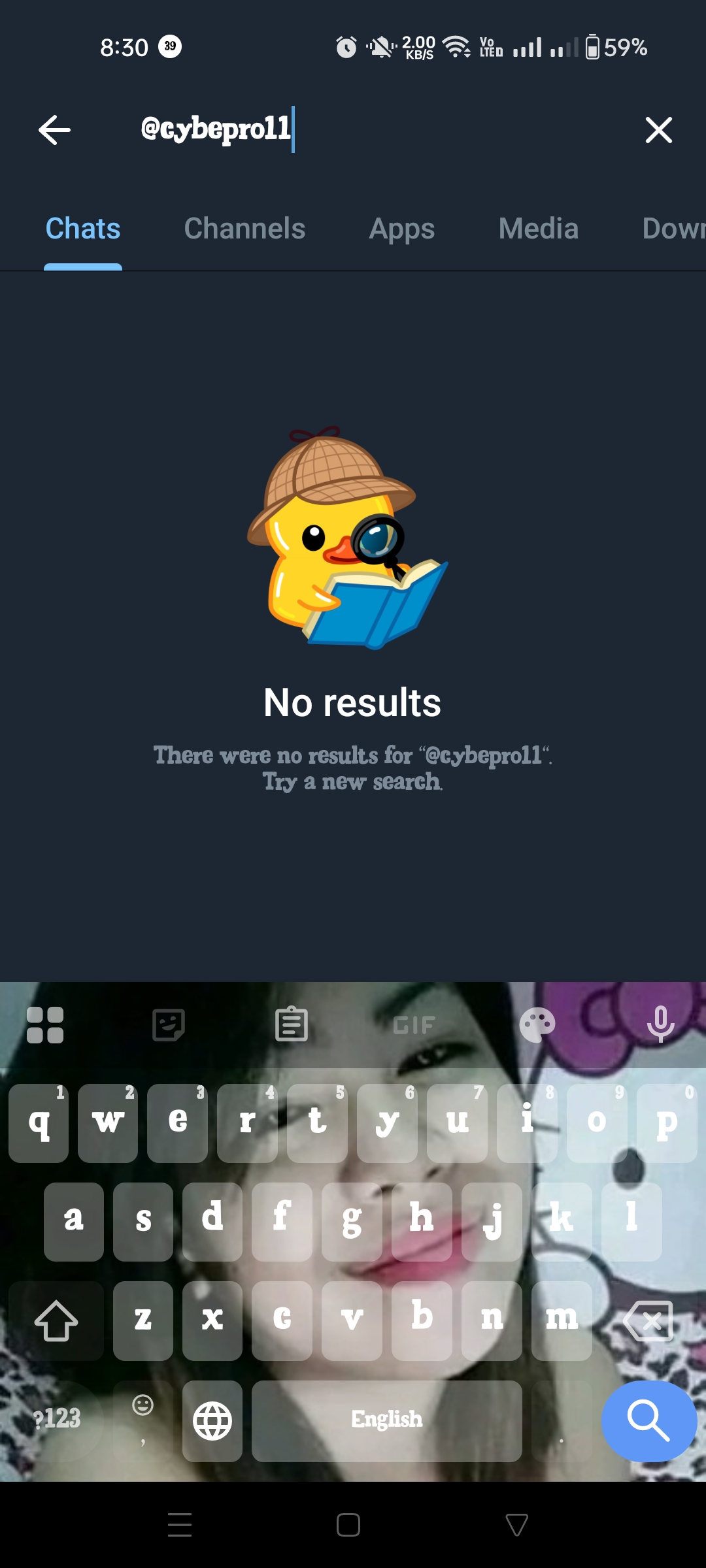Viewport: 706px width, 1568px height.
Task: Switch to ?123 symbols keyboard
Action: click(57, 1419)
